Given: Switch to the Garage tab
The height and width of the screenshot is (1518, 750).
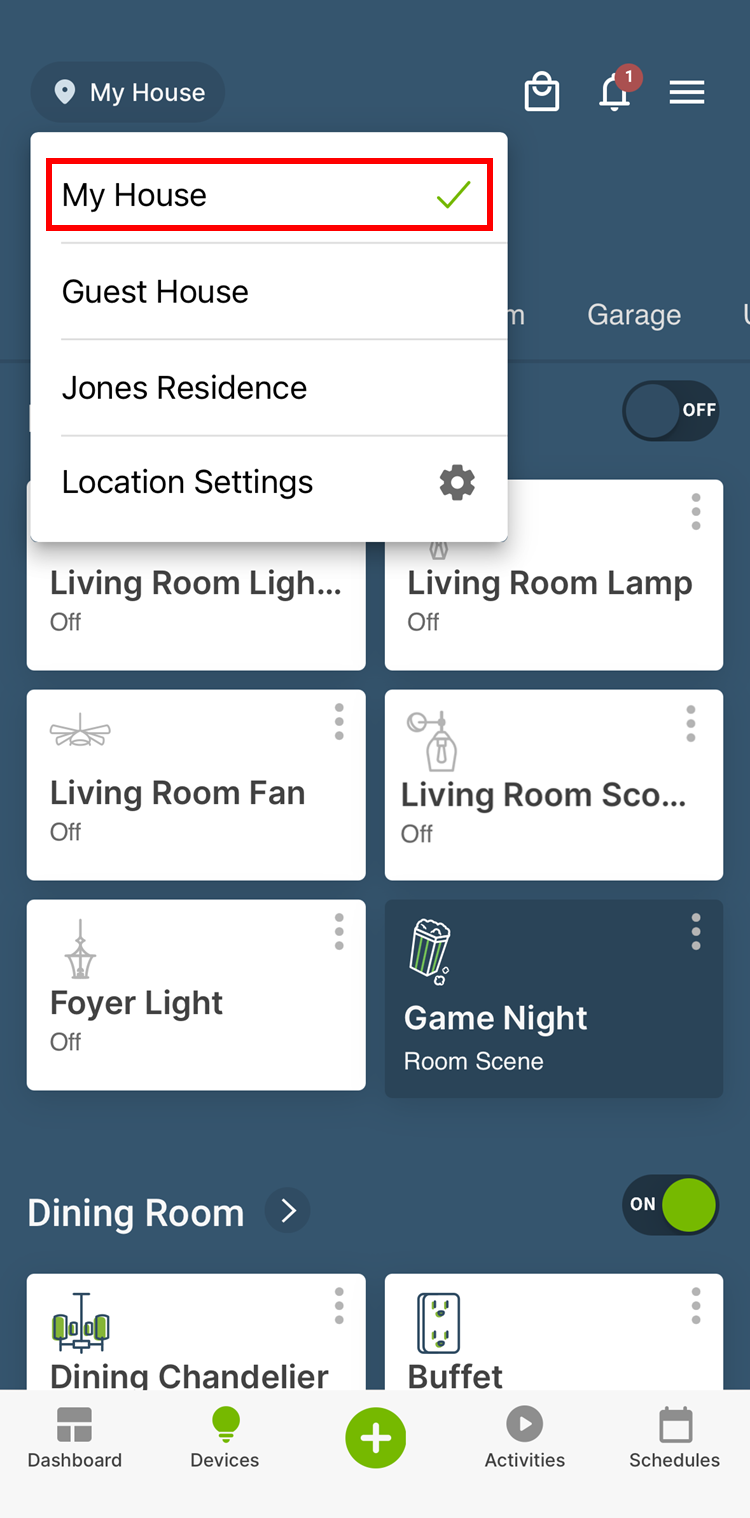Looking at the screenshot, I should (x=633, y=314).
